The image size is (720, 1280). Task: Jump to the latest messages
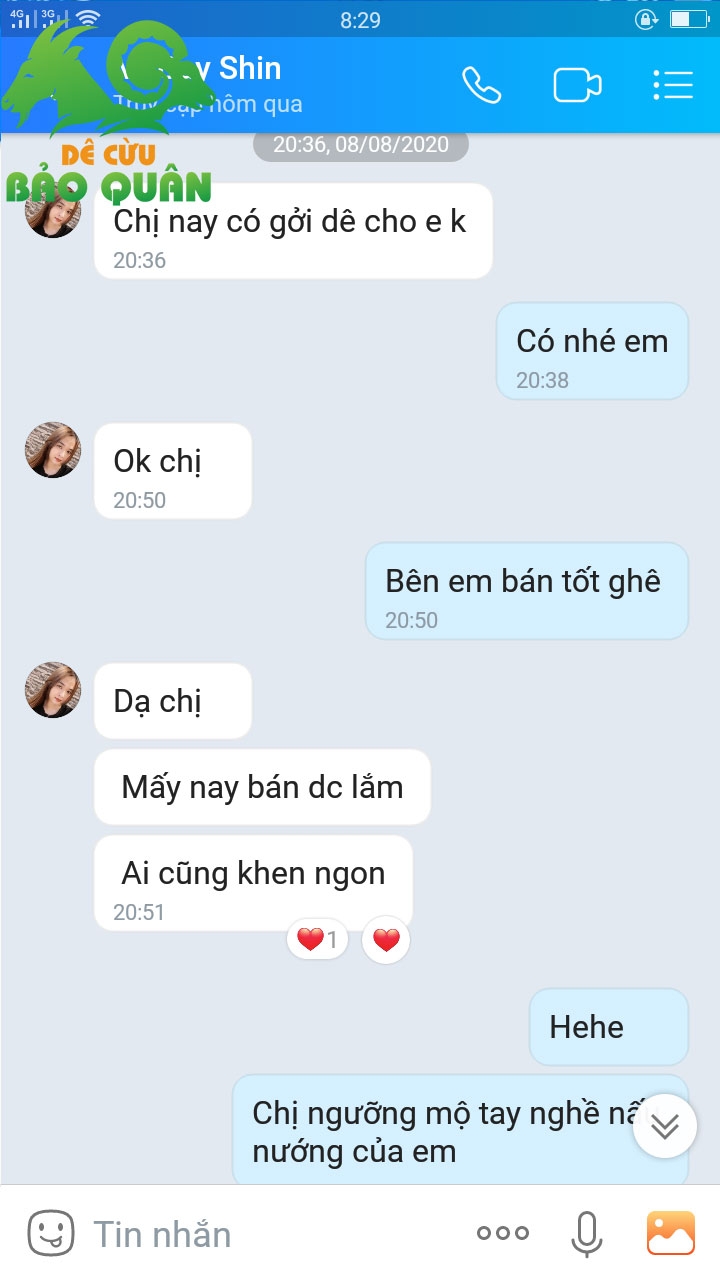pos(664,1126)
